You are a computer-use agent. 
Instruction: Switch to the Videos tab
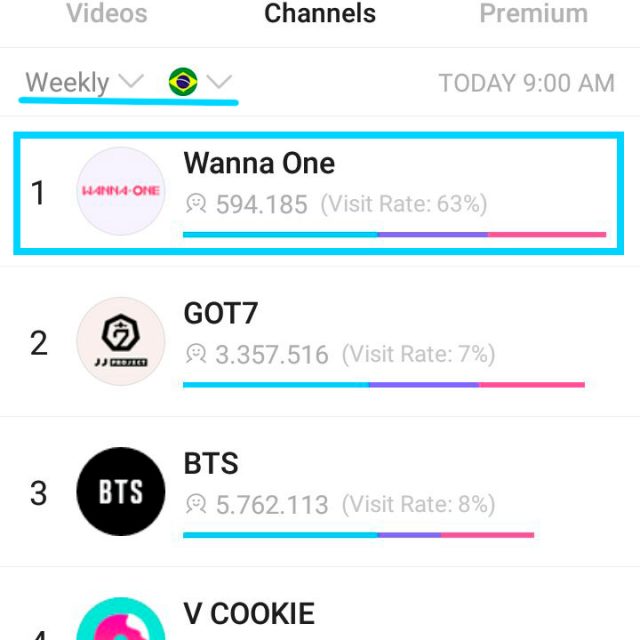pyautogui.click(x=106, y=14)
